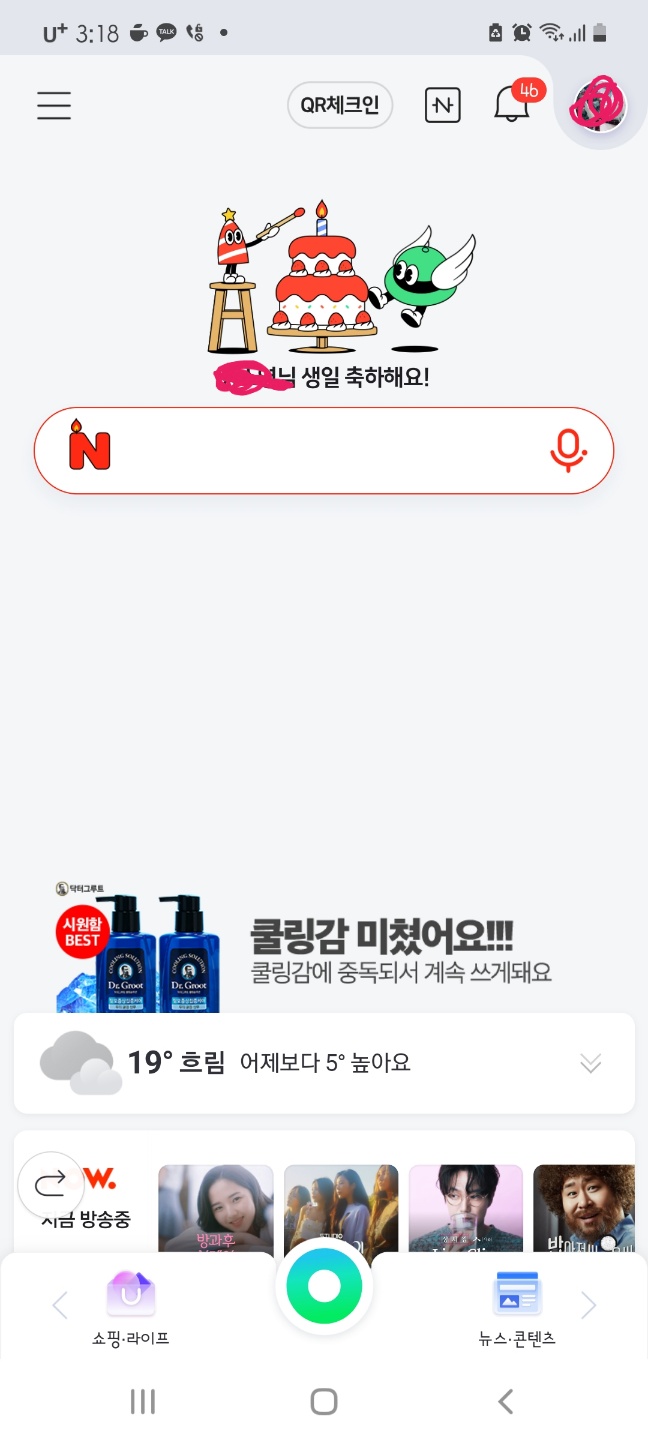Expand the weather card chevron

tap(591, 1064)
